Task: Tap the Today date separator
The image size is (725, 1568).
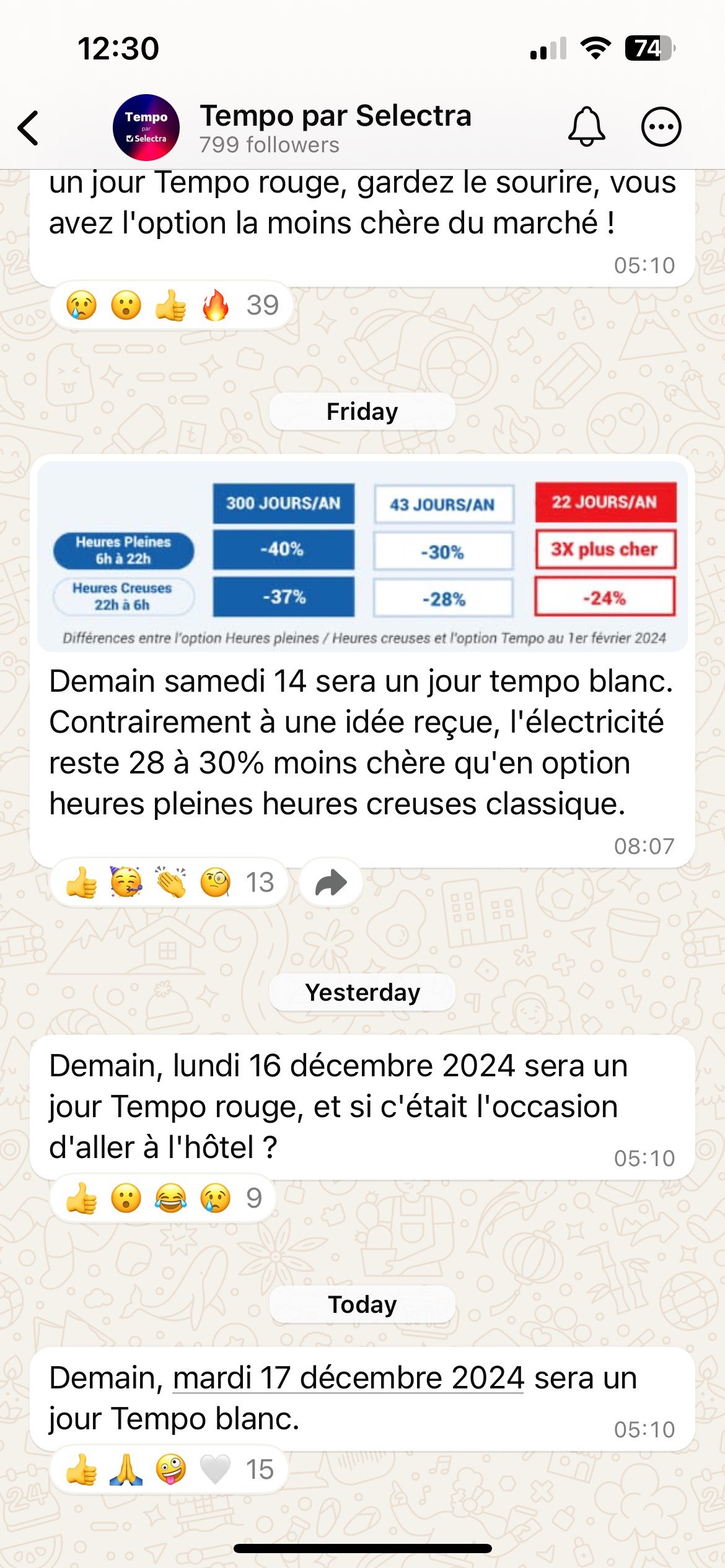Action: pyautogui.click(x=362, y=1302)
